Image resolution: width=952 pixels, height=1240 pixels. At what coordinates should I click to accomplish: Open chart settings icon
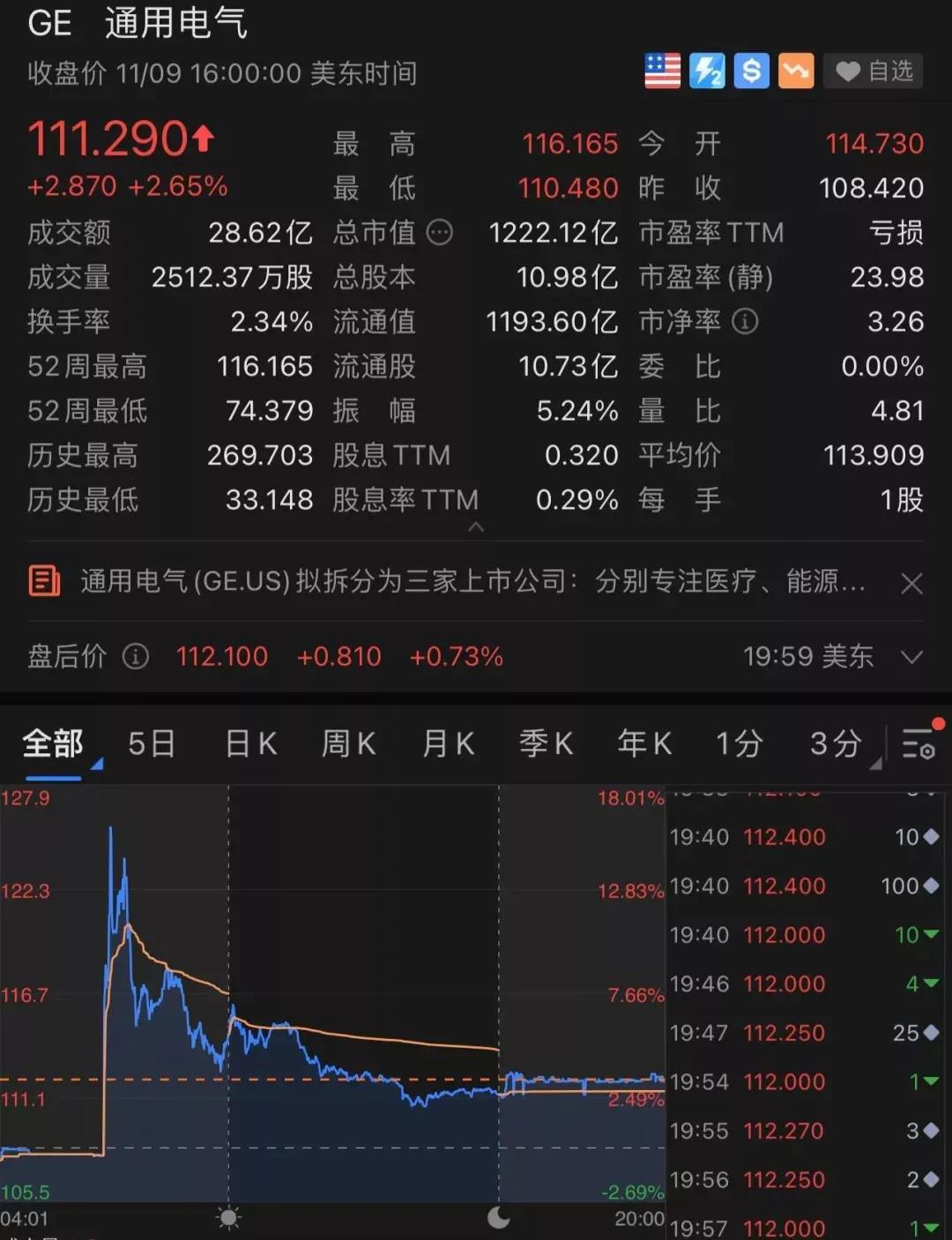(x=919, y=745)
